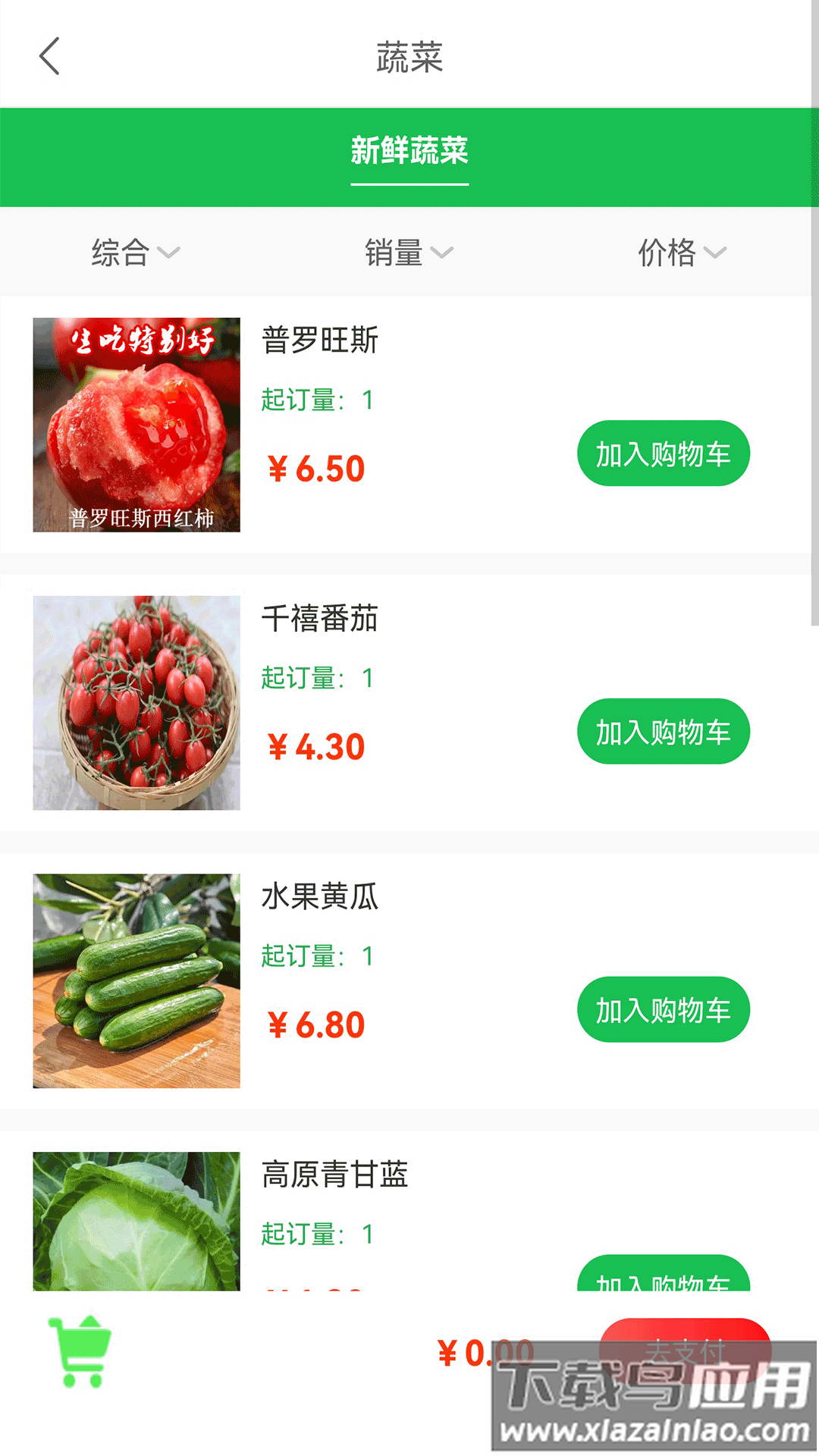Tap the red 去支付 payment button
819x1456 pixels.
point(688,1350)
